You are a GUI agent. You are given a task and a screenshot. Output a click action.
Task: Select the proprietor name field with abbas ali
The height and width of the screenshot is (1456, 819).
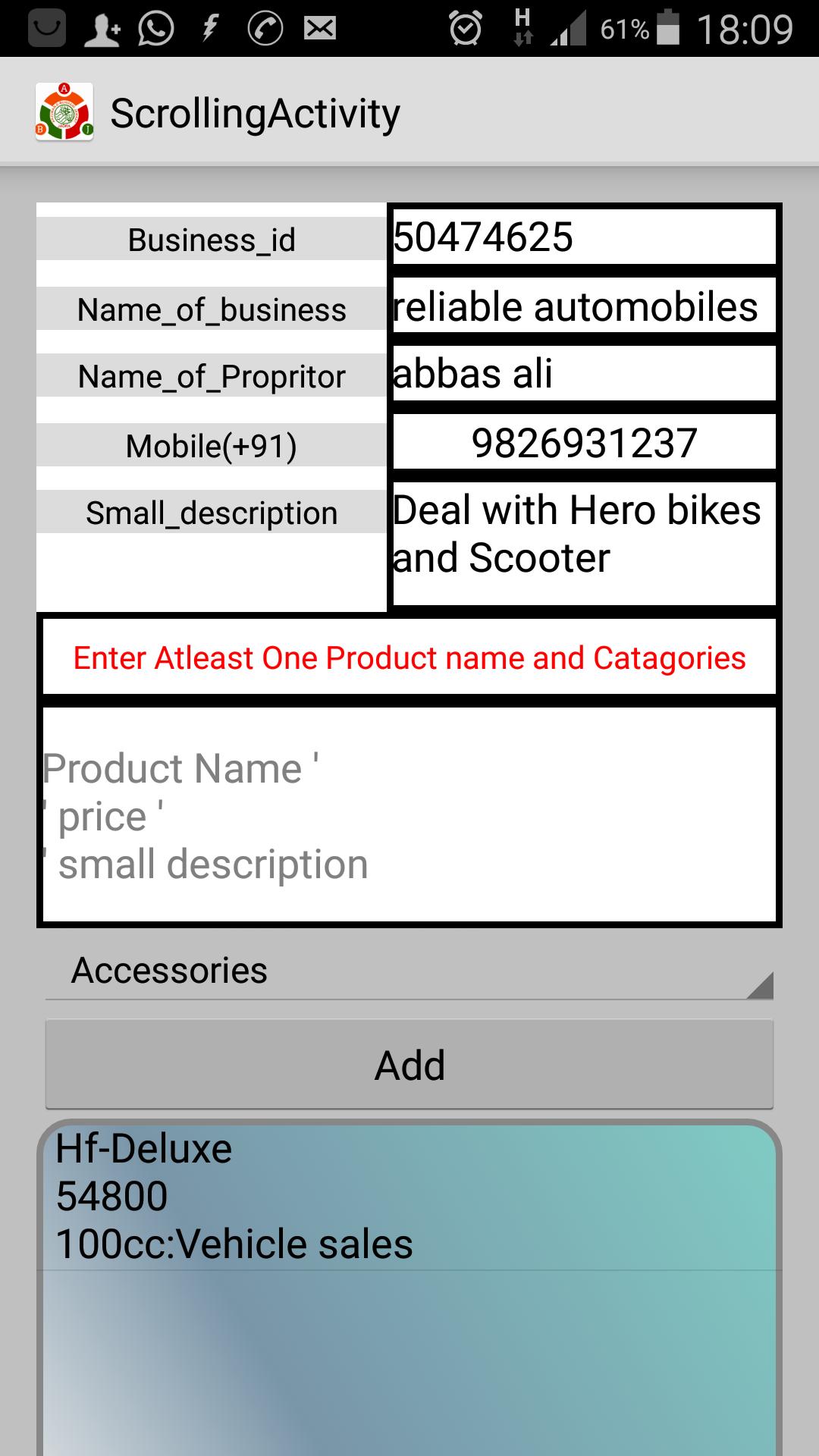584,374
